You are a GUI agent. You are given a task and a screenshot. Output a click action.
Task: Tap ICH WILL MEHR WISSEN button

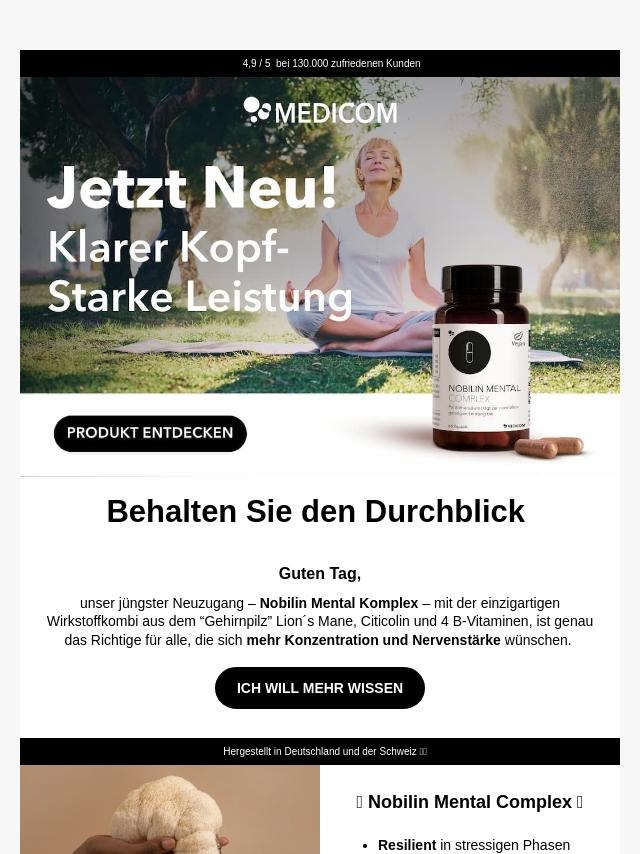320,688
